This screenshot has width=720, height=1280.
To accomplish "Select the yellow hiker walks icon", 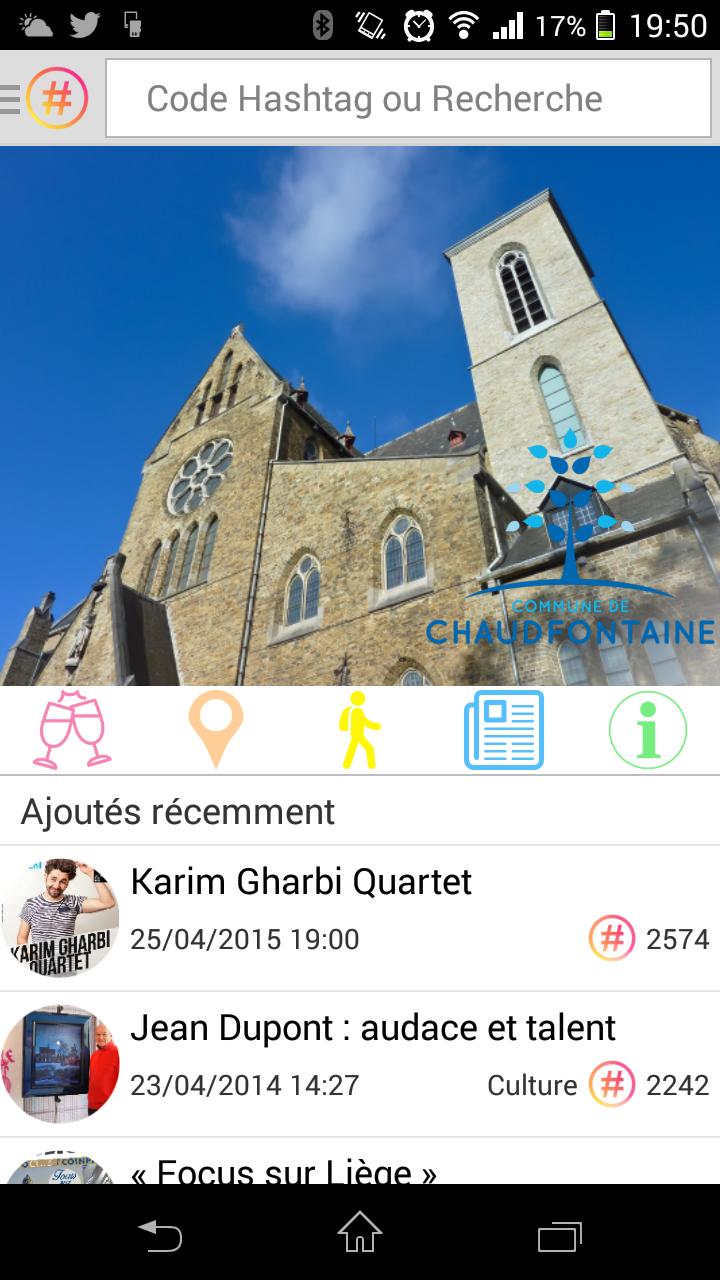I will pyautogui.click(x=359, y=730).
